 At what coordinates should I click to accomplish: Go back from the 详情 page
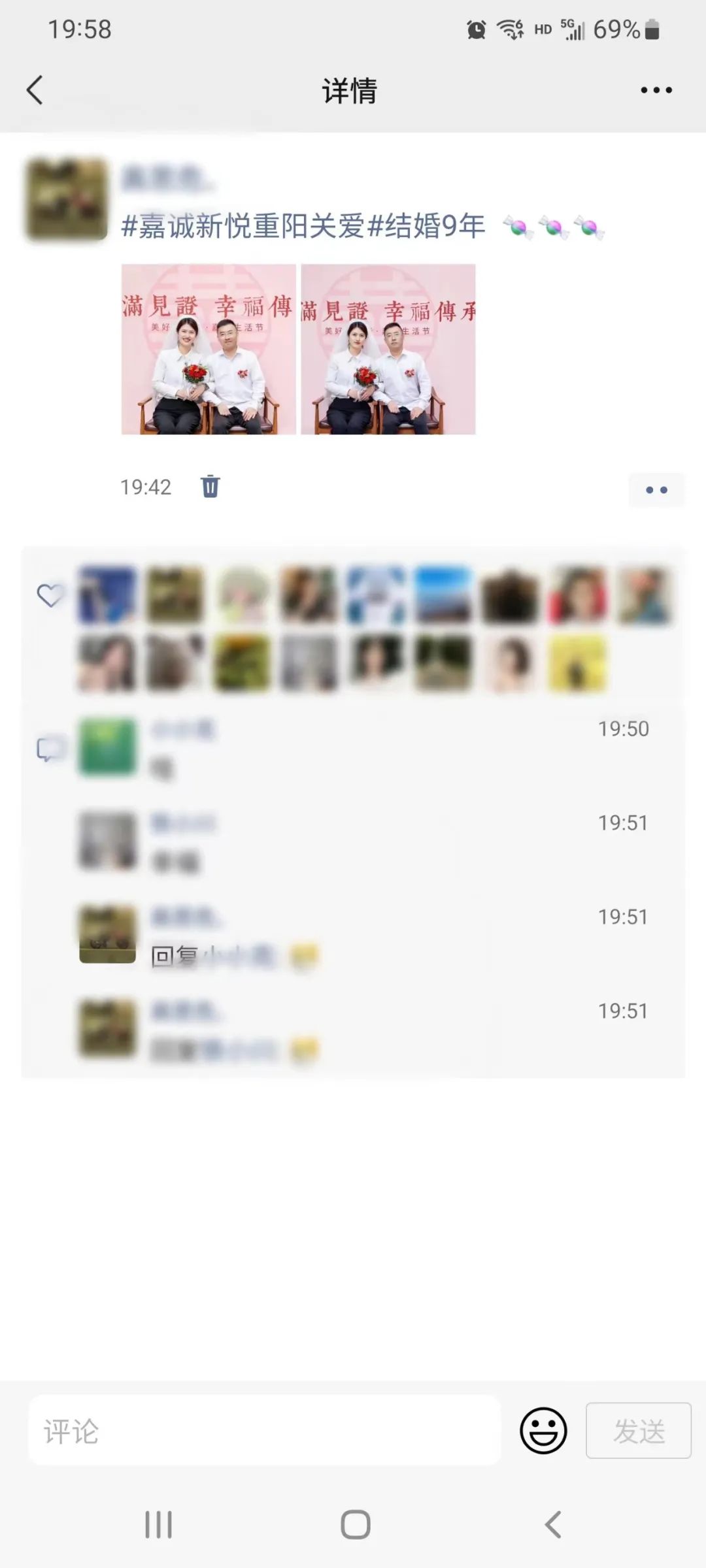point(35,90)
